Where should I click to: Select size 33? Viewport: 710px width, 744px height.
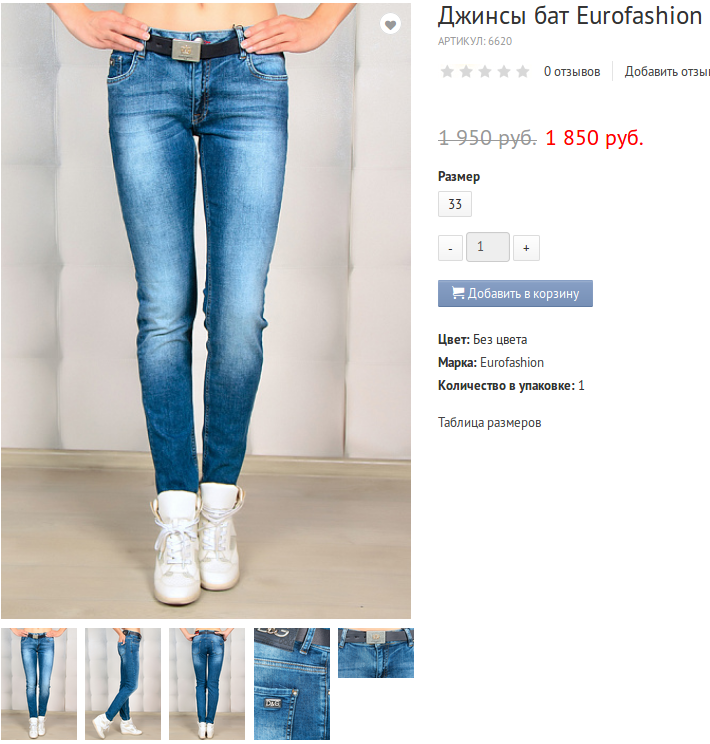(x=455, y=204)
